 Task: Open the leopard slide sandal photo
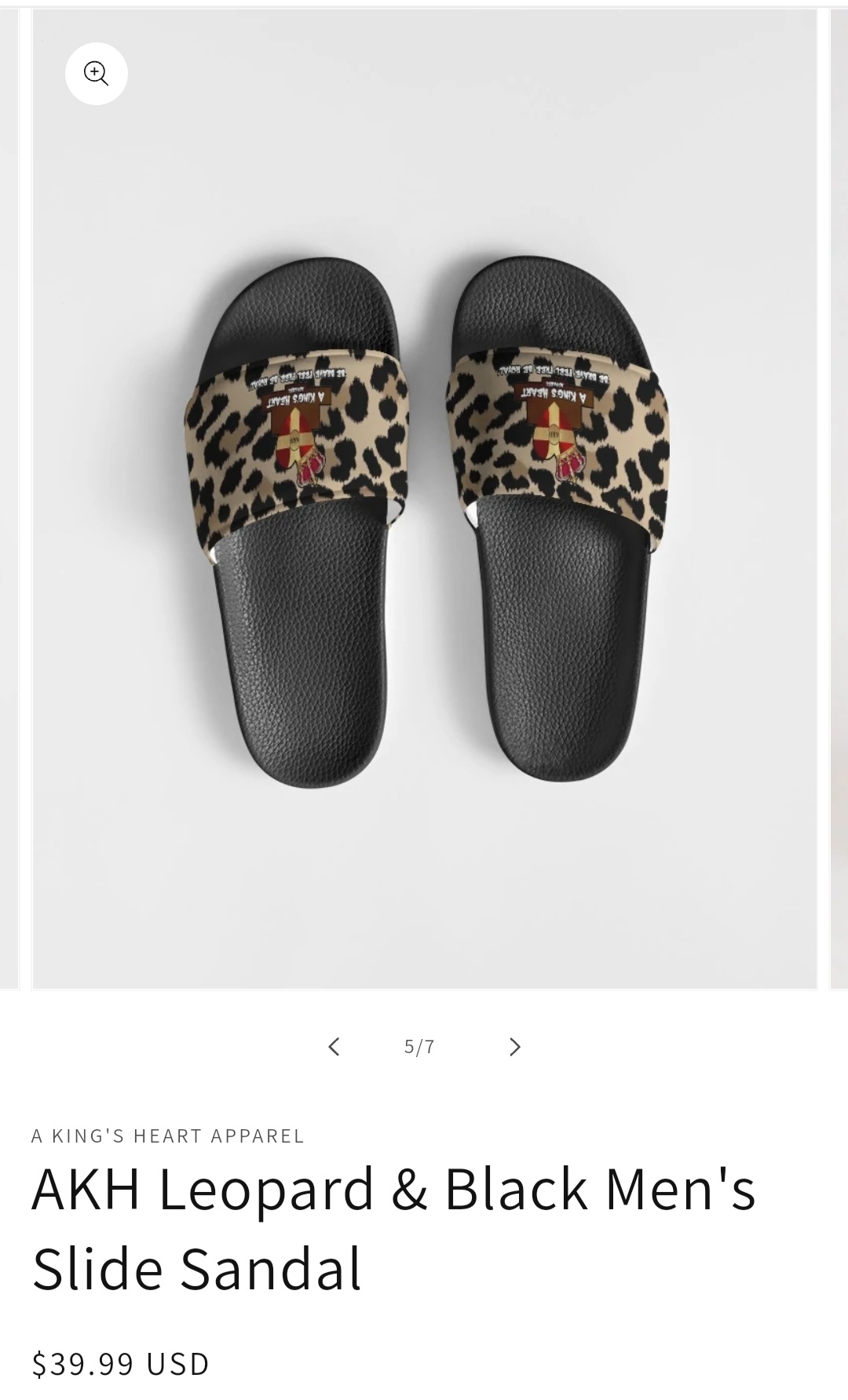tap(424, 518)
